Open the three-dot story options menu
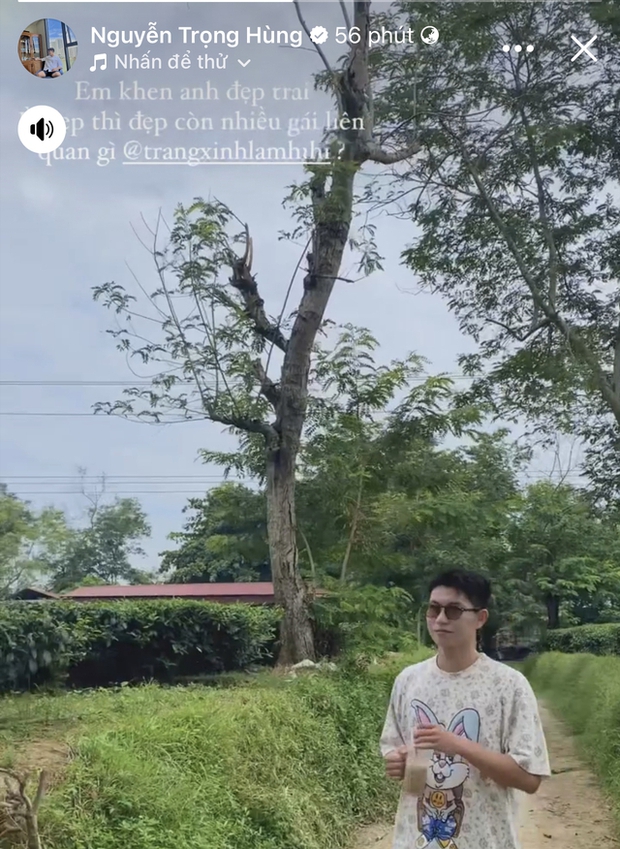Screen dimensions: 620x849 click(517, 48)
